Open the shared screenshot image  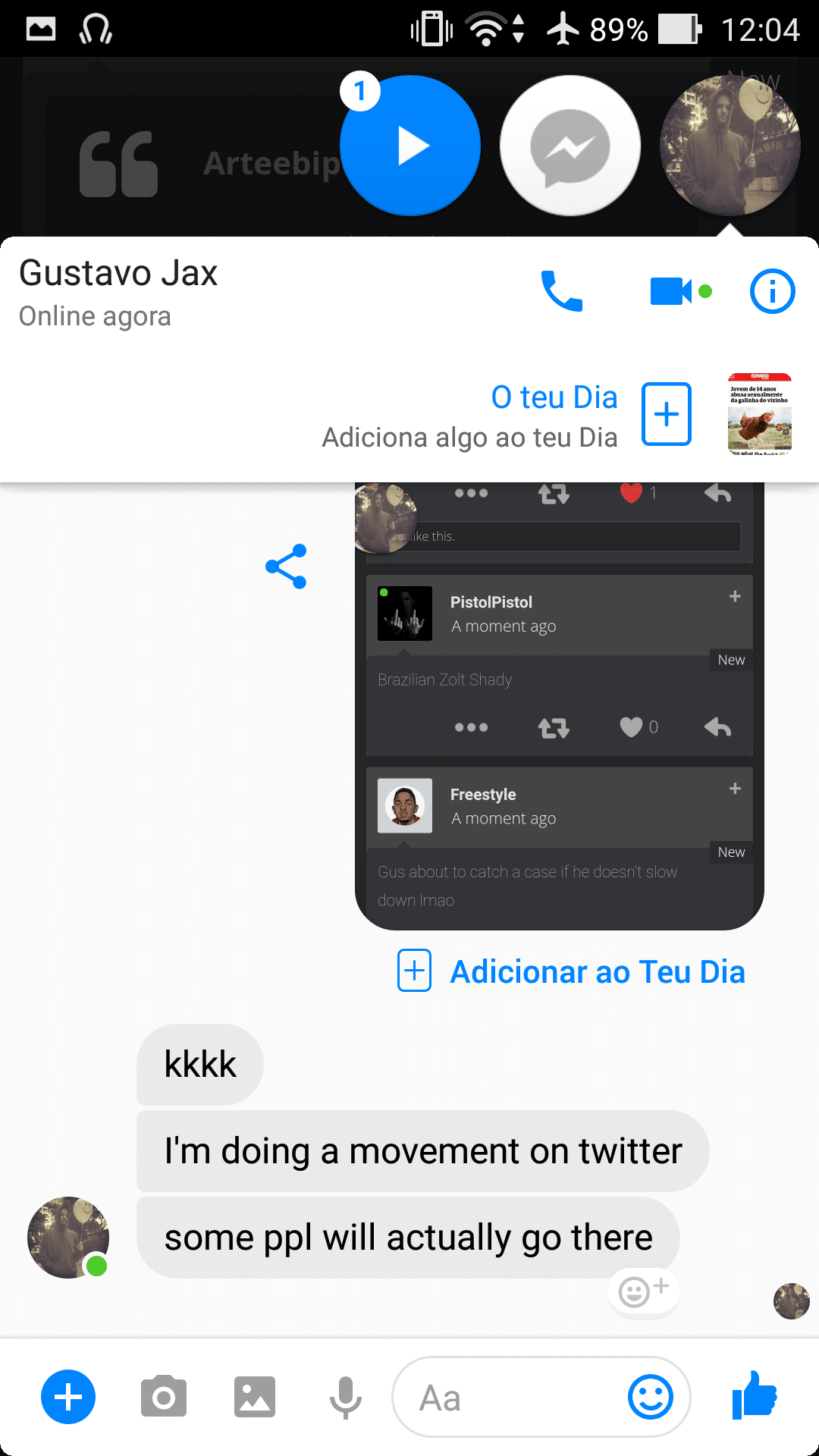coord(560,705)
